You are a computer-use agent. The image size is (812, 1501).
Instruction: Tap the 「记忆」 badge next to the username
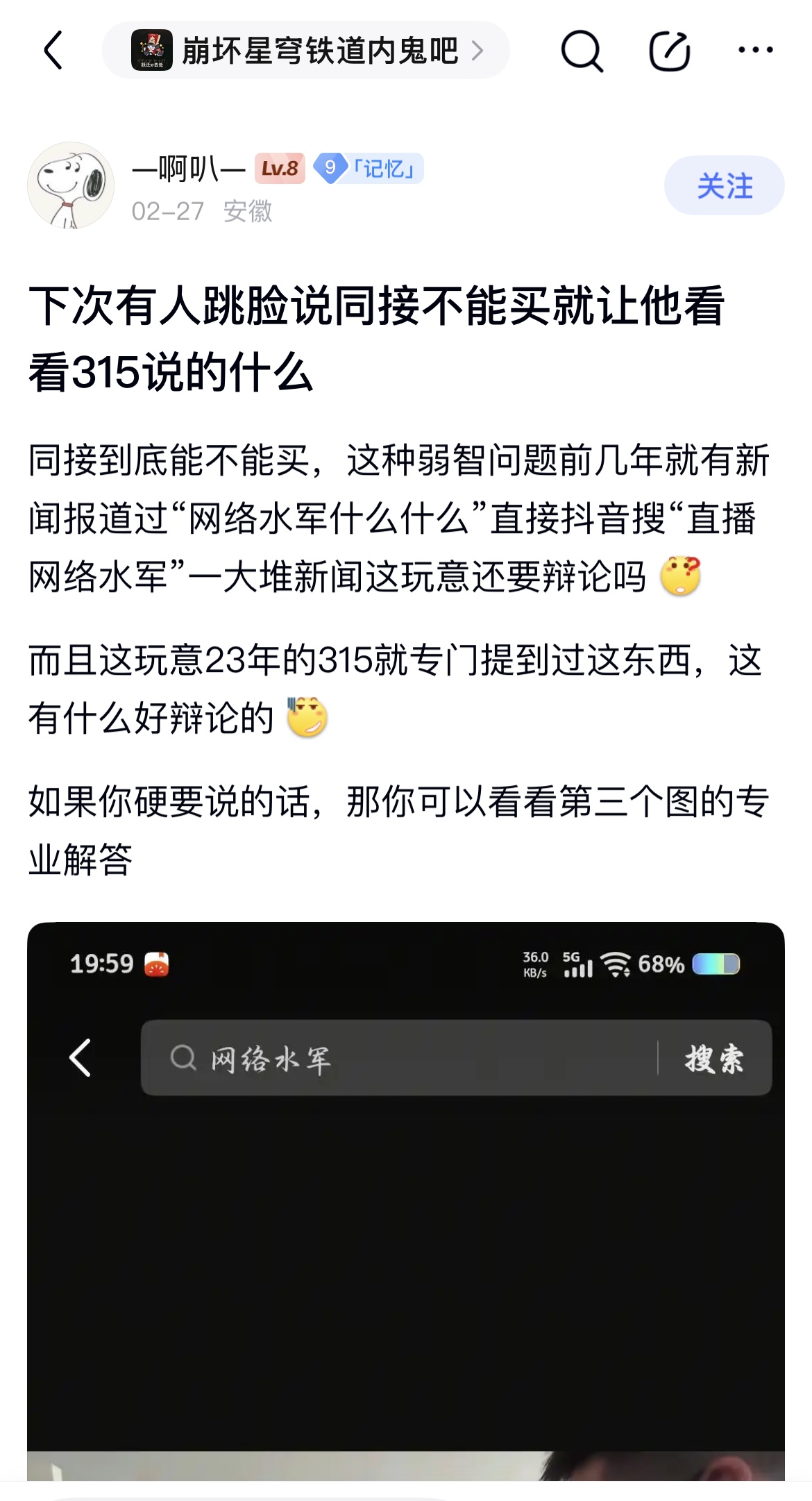[369, 168]
